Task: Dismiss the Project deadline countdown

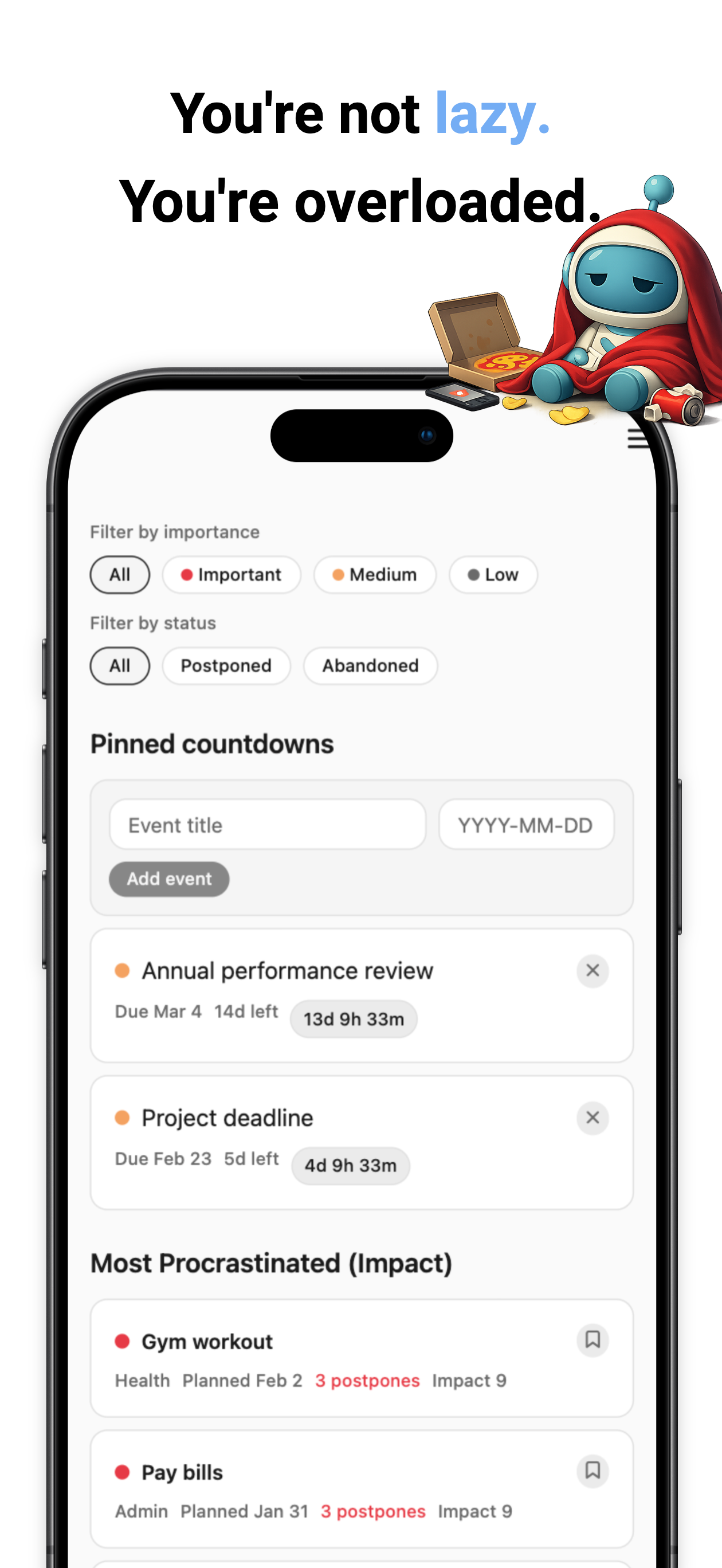Action: click(592, 1118)
